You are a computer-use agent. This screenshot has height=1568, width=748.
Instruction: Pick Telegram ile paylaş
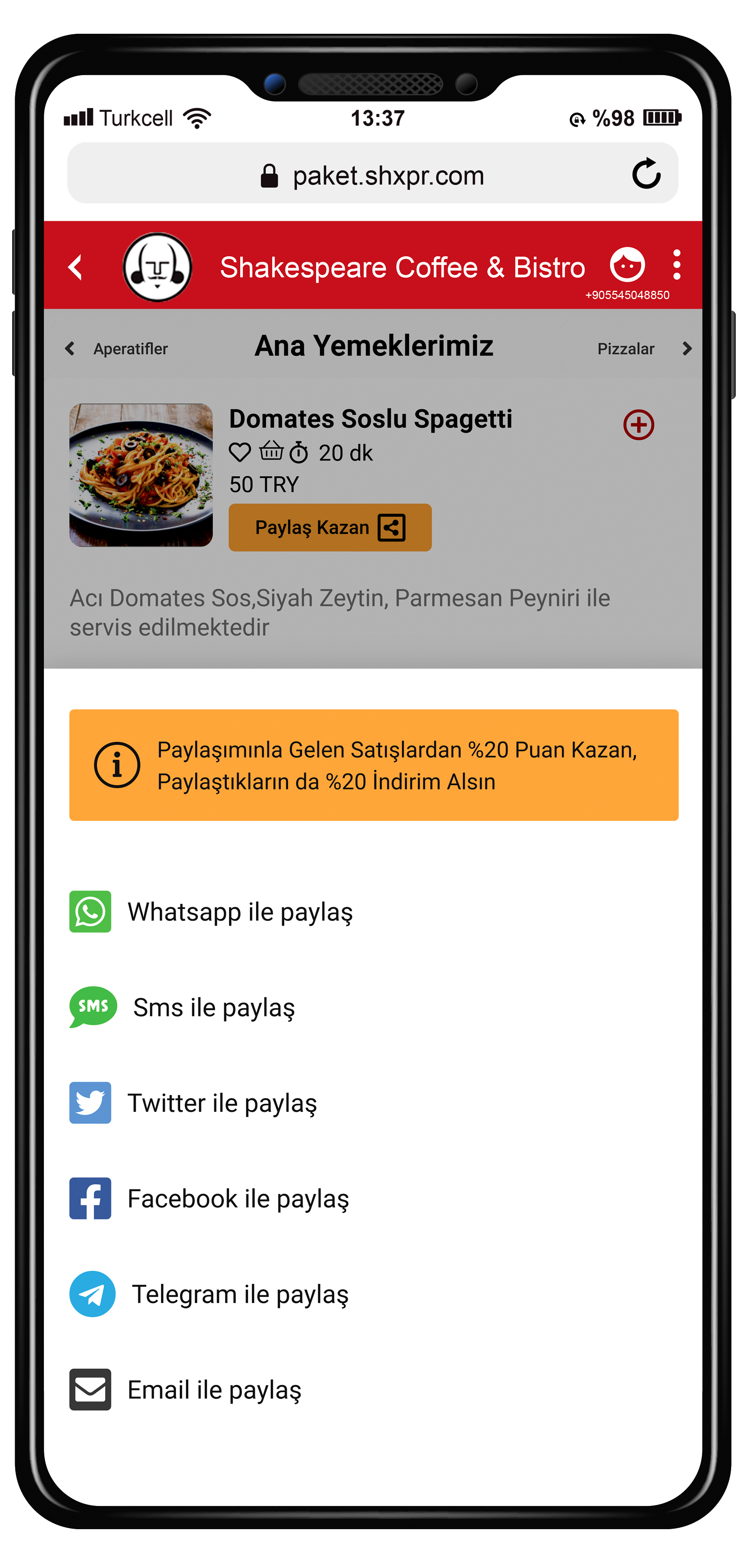click(209, 1294)
